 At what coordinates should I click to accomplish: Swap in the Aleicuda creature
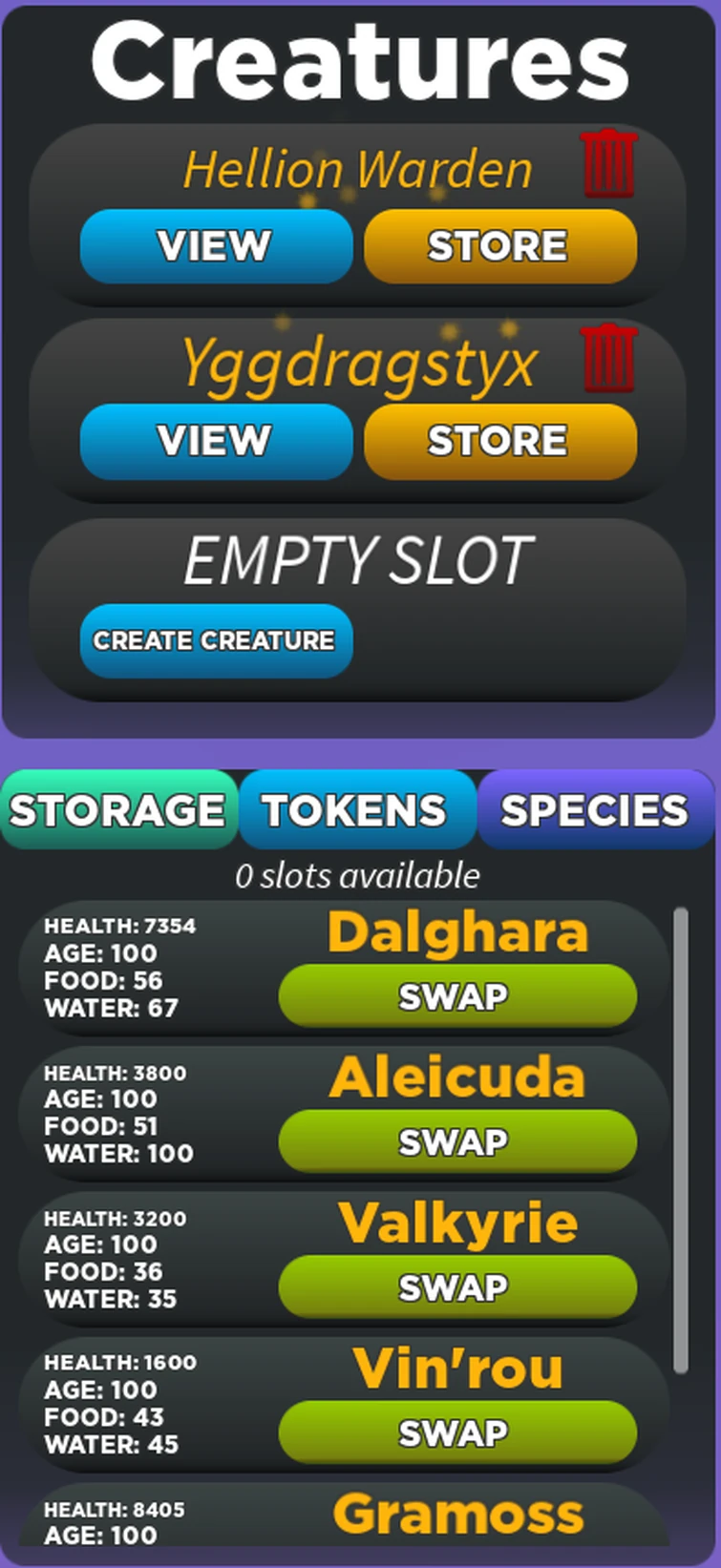(x=456, y=1141)
